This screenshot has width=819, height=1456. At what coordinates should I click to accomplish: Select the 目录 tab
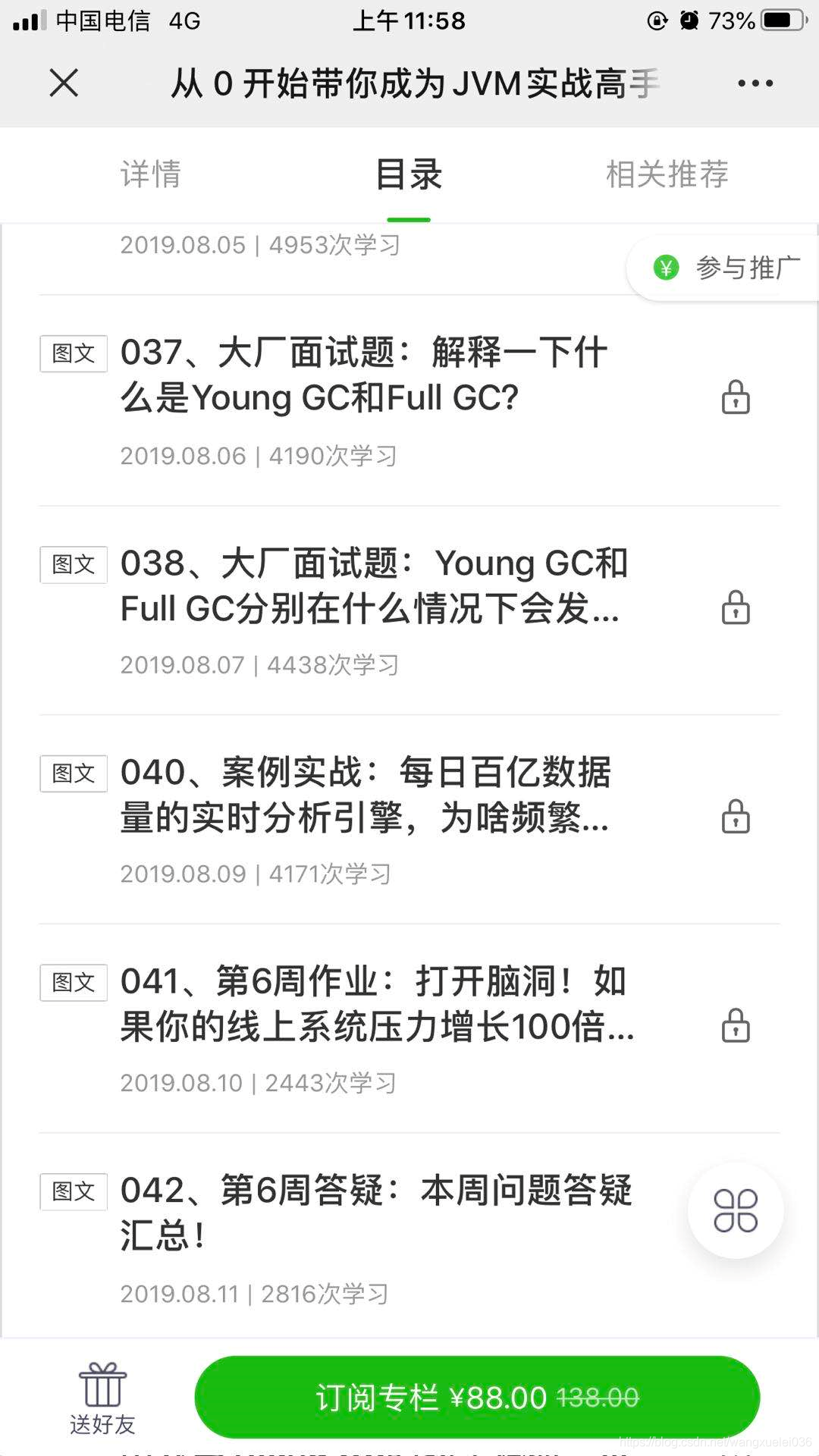(409, 174)
